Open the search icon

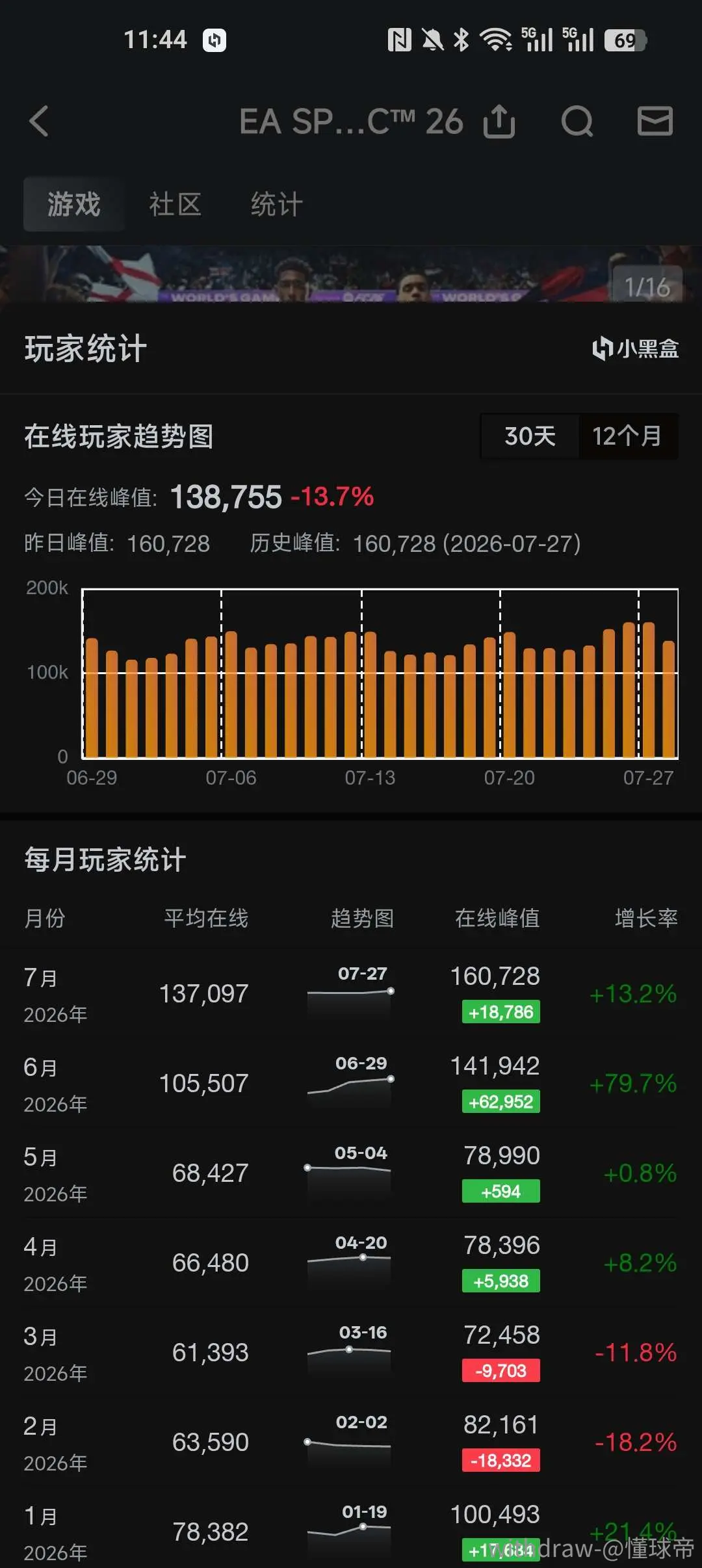(x=577, y=122)
